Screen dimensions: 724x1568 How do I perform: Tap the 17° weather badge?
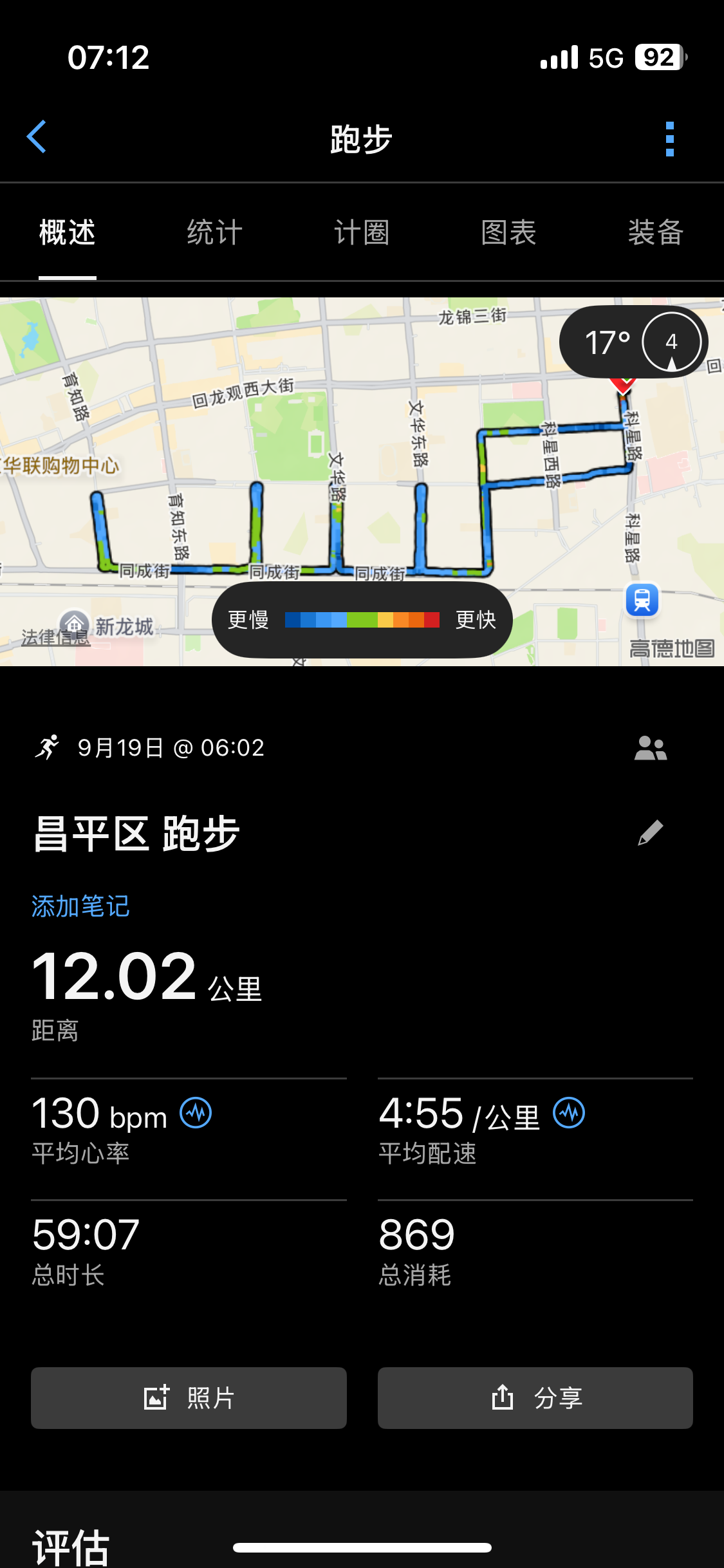[x=633, y=342]
